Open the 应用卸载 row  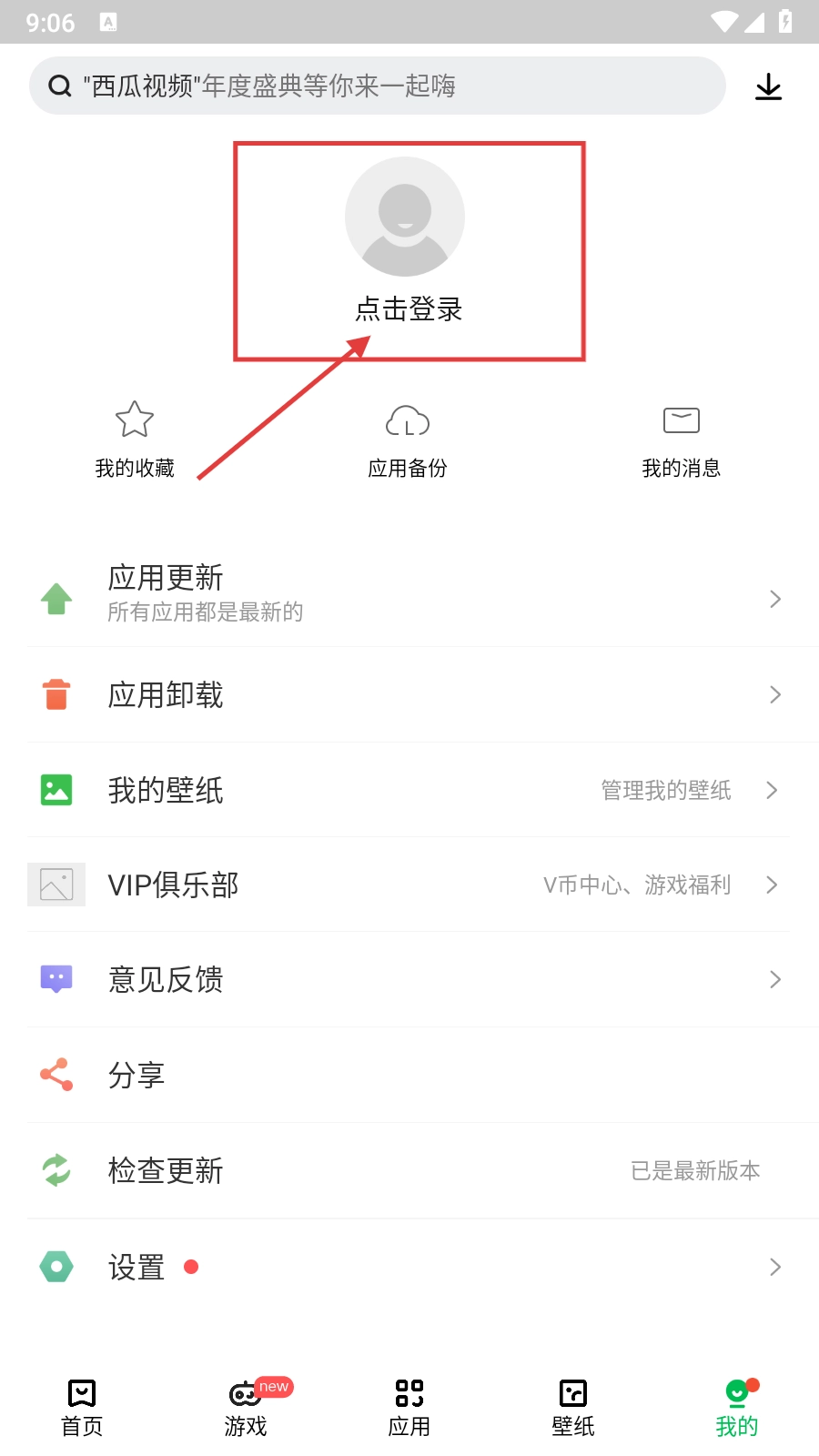(x=409, y=695)
